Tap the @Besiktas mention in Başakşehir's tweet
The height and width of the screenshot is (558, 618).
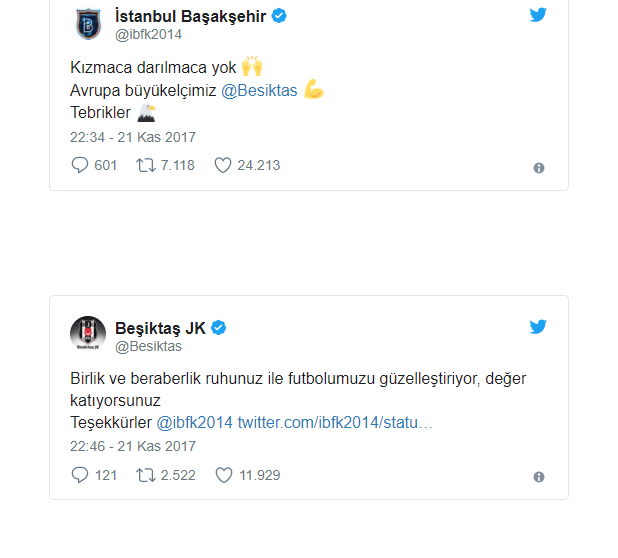coord(259,90)
